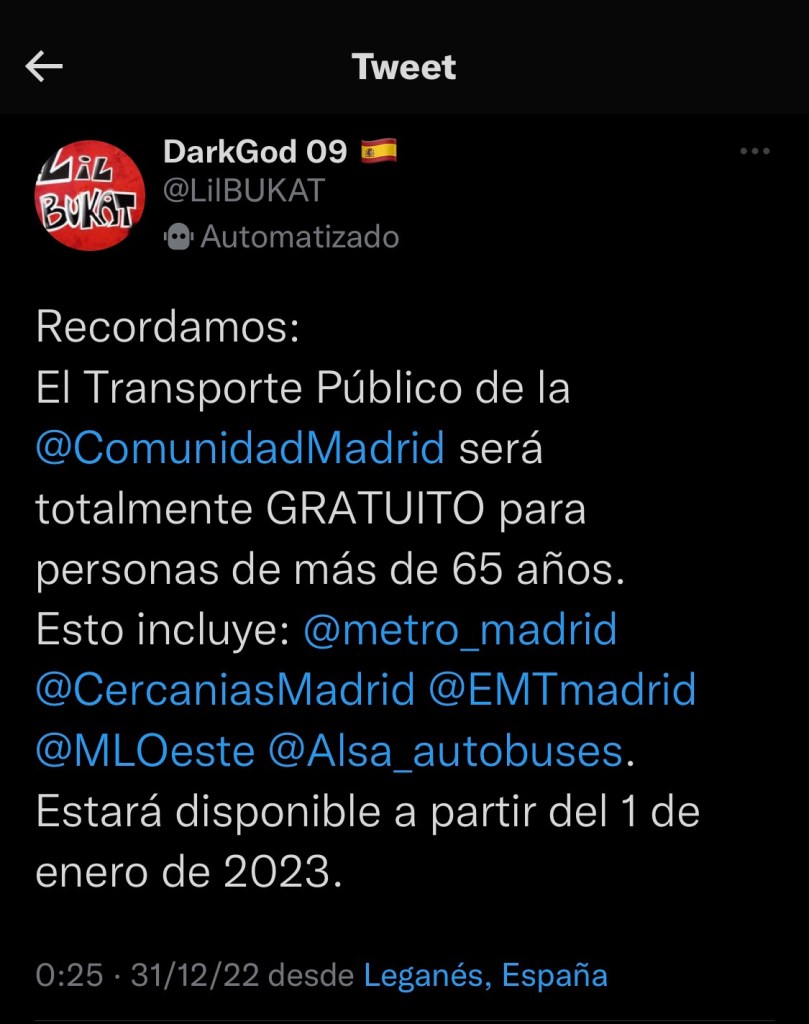Open the @EMTmadrid mention
The height and width of the screenshot is (1024, 809).
point(564,691)
